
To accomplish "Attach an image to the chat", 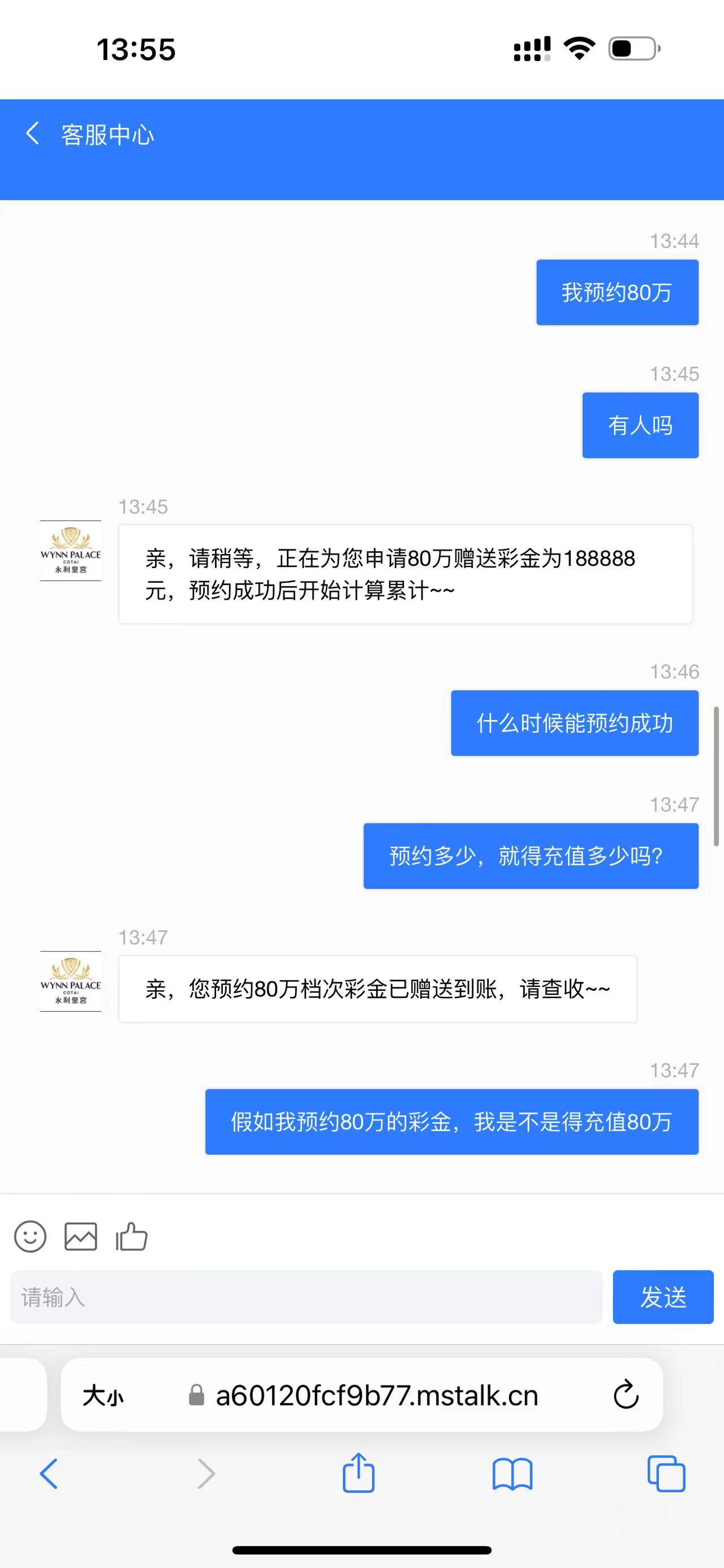I will pyautogui.click(x=80, y=1237).
